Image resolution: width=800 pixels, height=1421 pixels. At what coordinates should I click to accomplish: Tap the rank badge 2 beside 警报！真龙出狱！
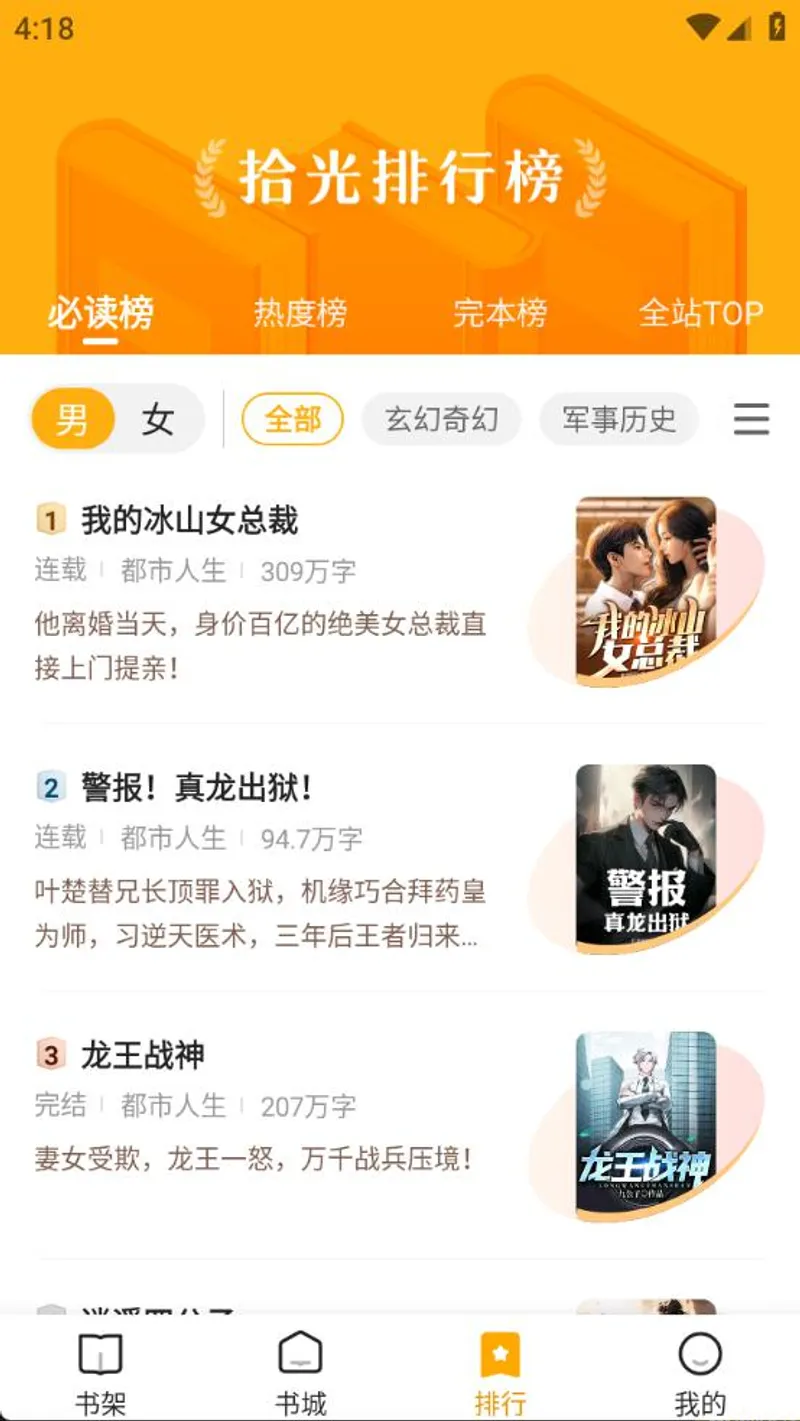coord(48,787)
